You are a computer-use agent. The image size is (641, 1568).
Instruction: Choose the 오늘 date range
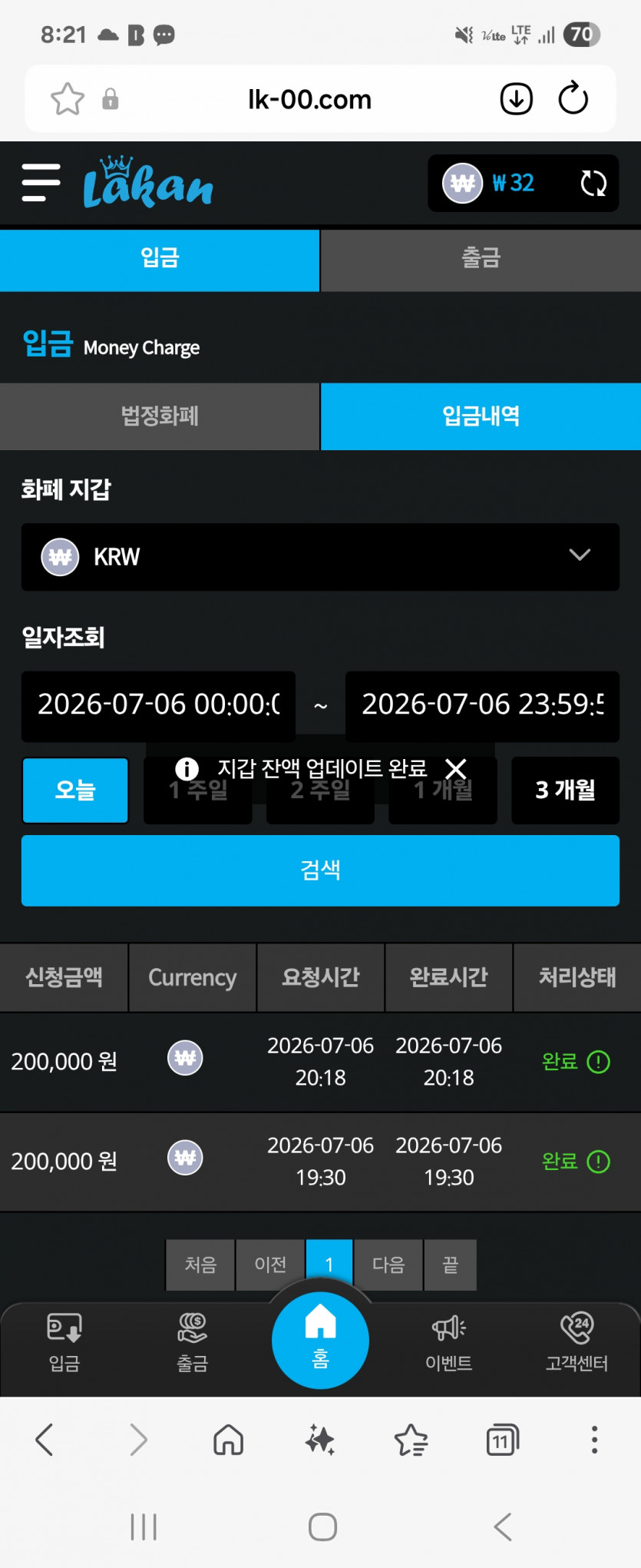pyautogui.click(x=75, y=790)
